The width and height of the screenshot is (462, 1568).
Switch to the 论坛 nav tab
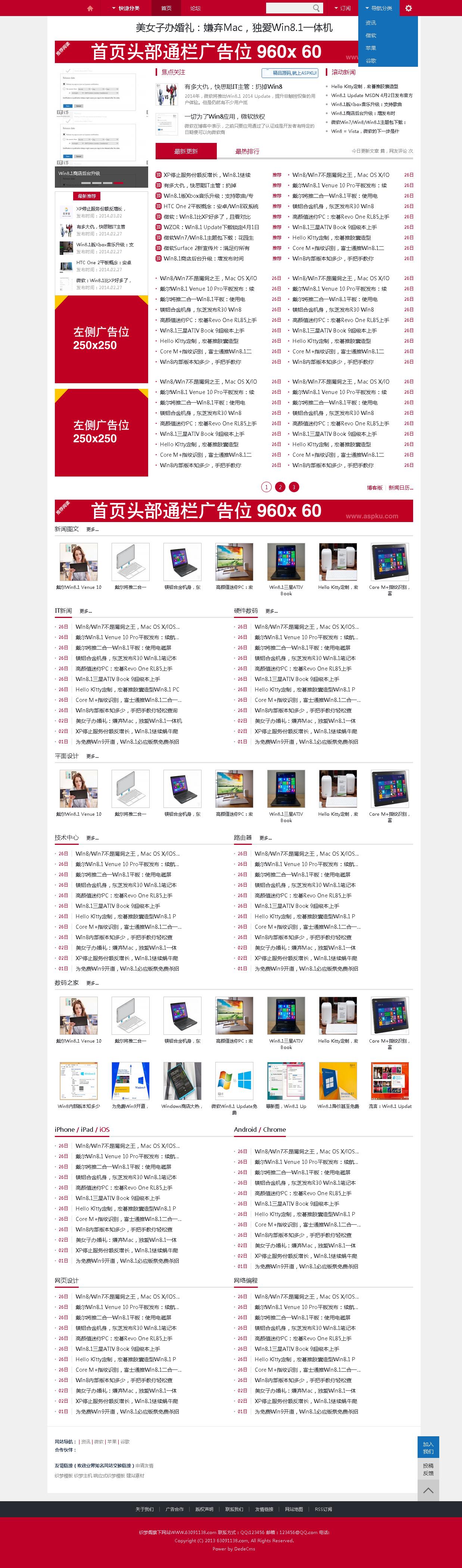pos(196,9)
